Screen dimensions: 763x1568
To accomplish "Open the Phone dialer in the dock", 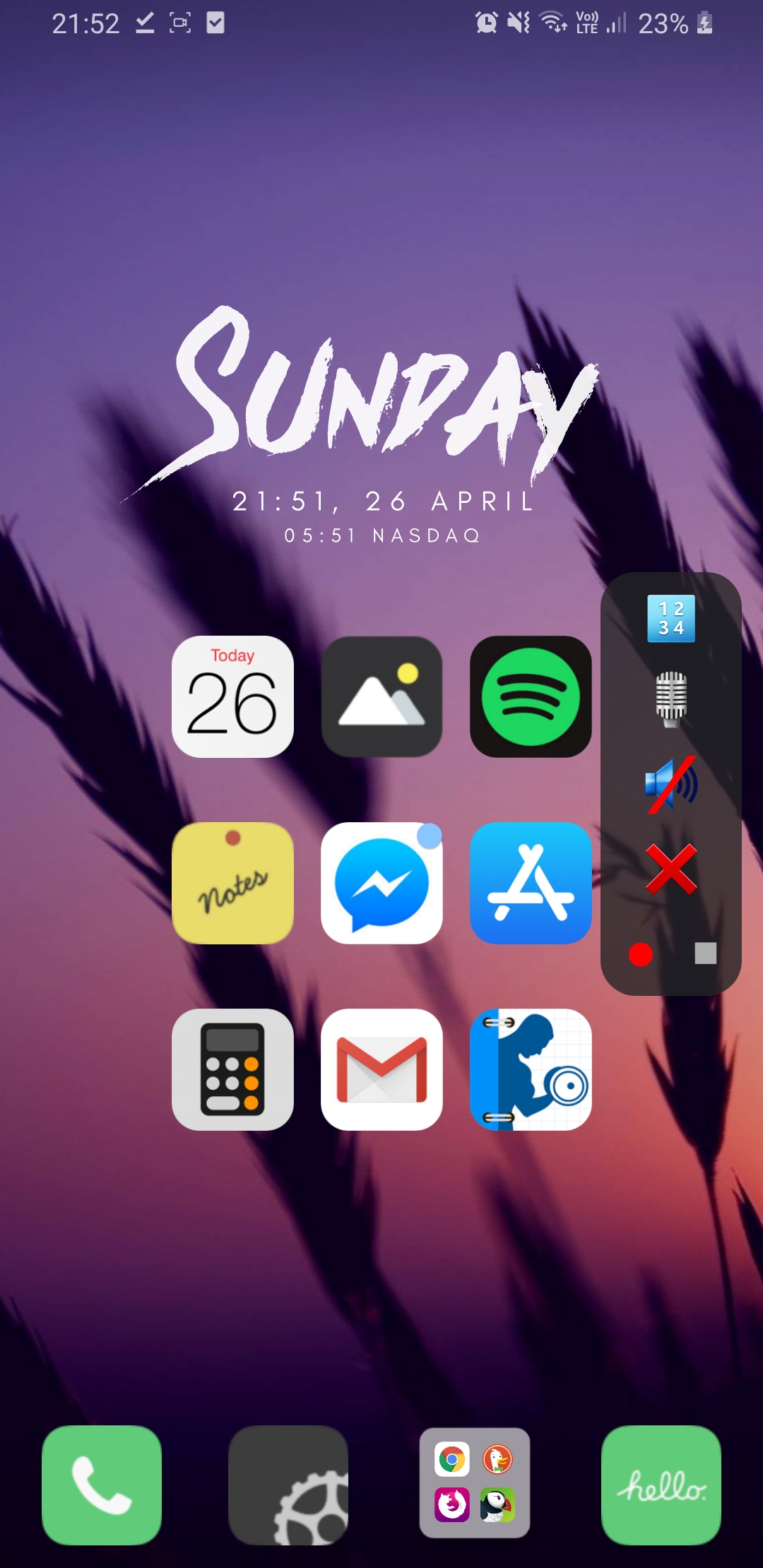I will tap(102, 1485).
